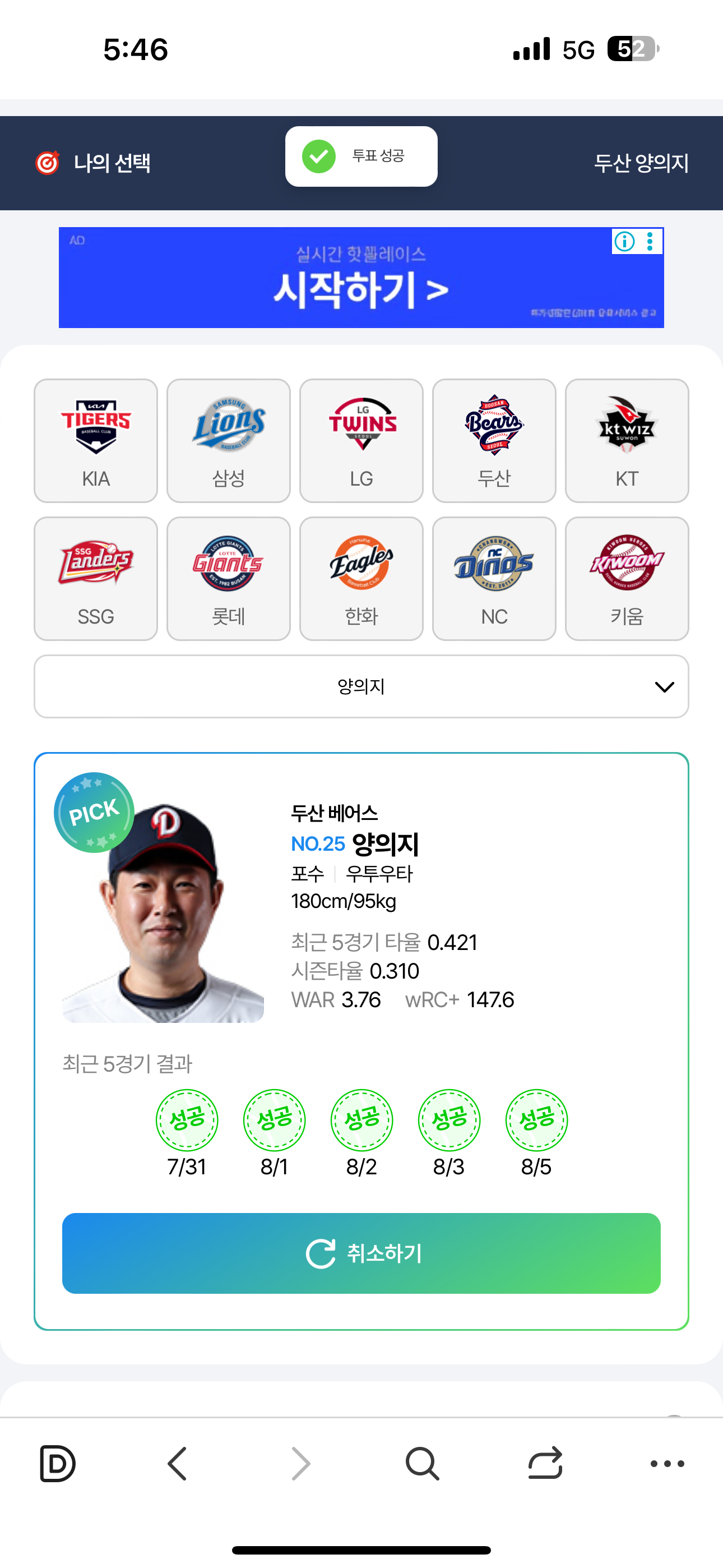Select the 키움 Heroes team
723x1568 pixels.
pyautogui.click(x=627, y=578)
